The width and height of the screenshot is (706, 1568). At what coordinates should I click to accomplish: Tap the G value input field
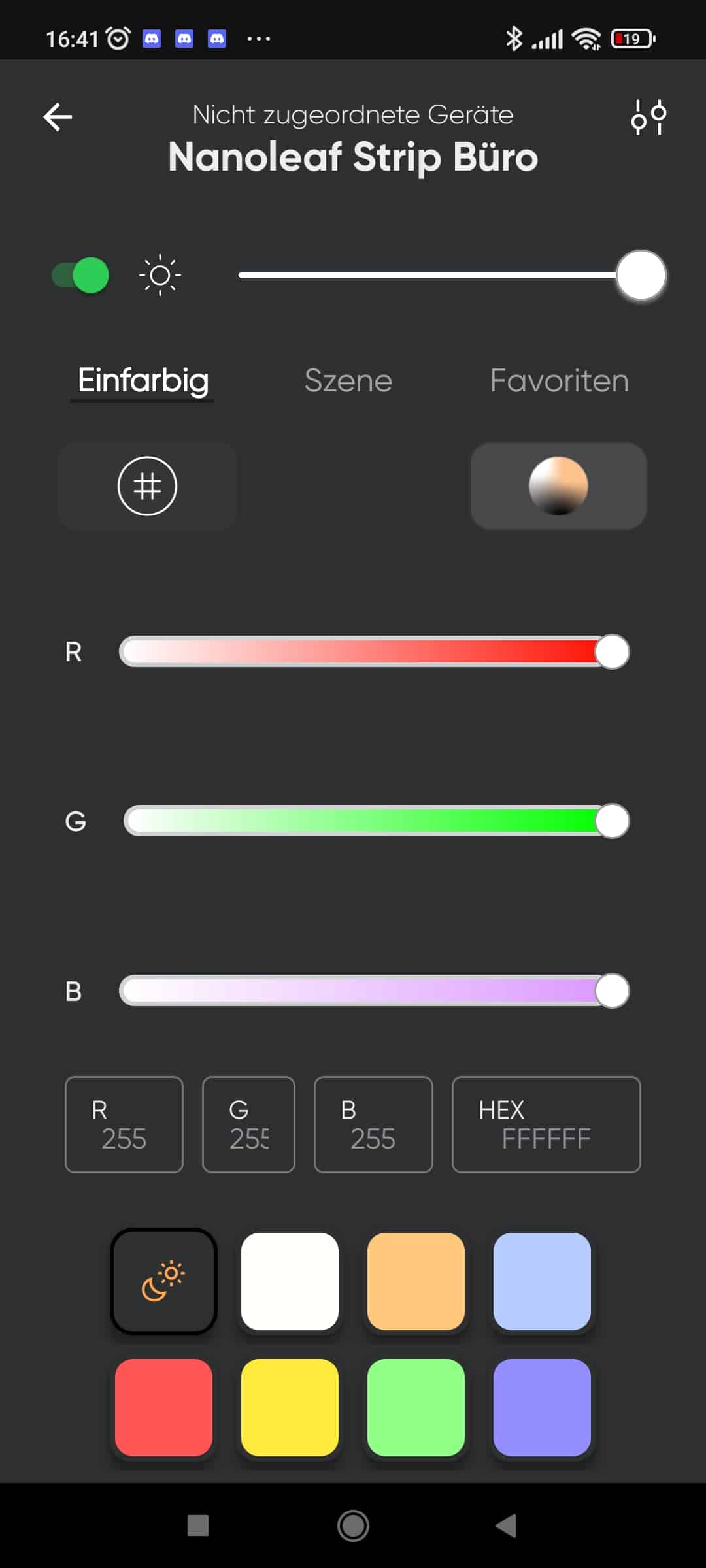coord(248,1124)
